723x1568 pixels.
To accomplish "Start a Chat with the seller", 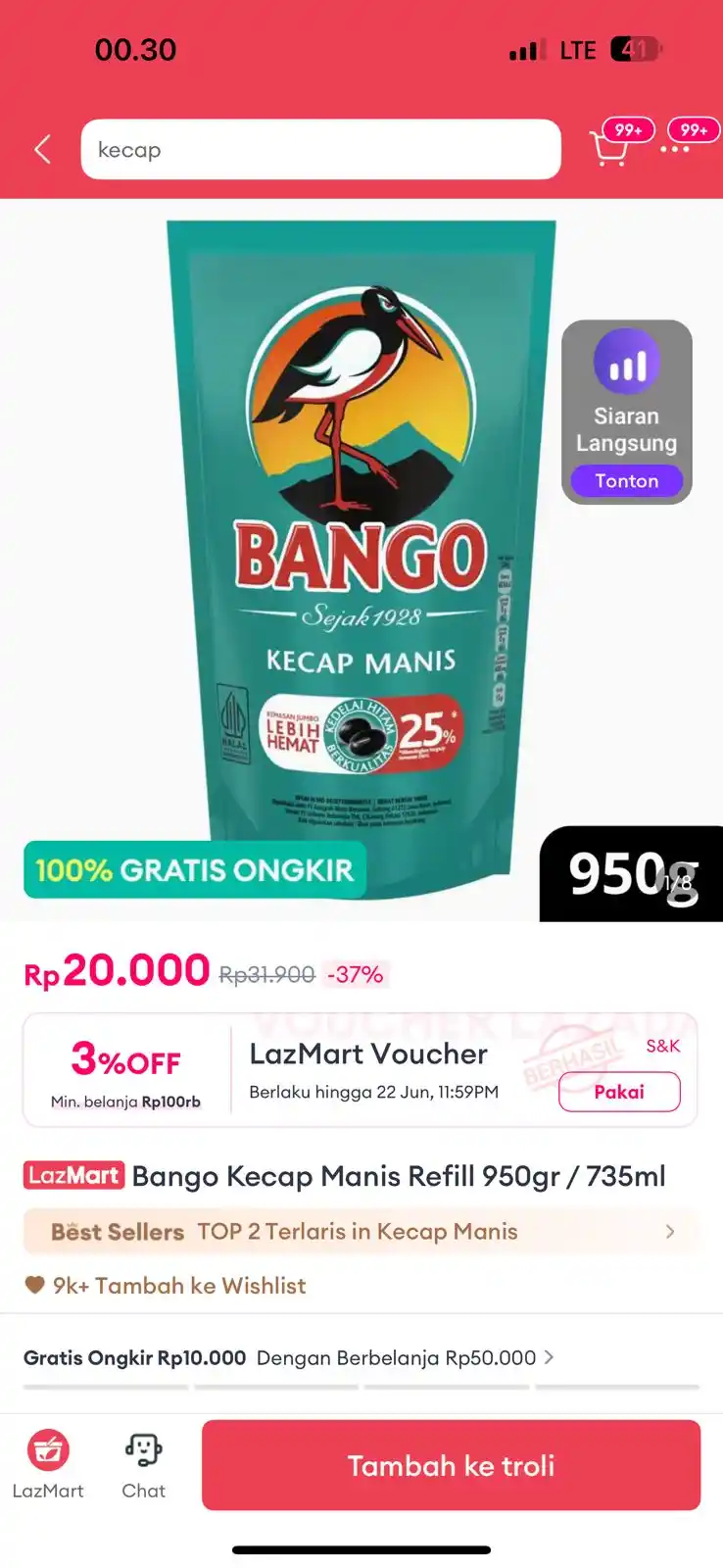I will (143, 1465).
